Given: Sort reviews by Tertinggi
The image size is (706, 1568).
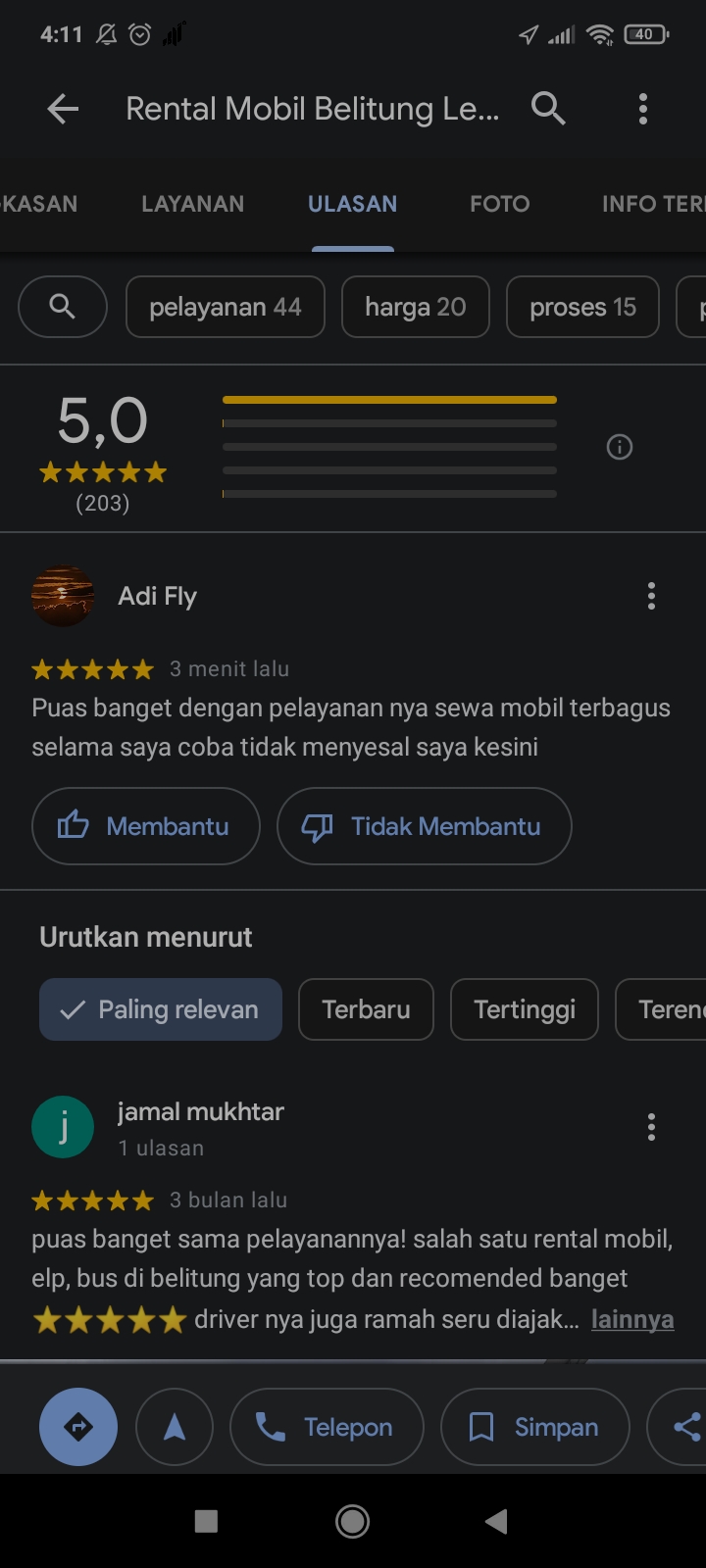Looking at the screenshot, I should pyautogui.click(x=525, y=1009).
